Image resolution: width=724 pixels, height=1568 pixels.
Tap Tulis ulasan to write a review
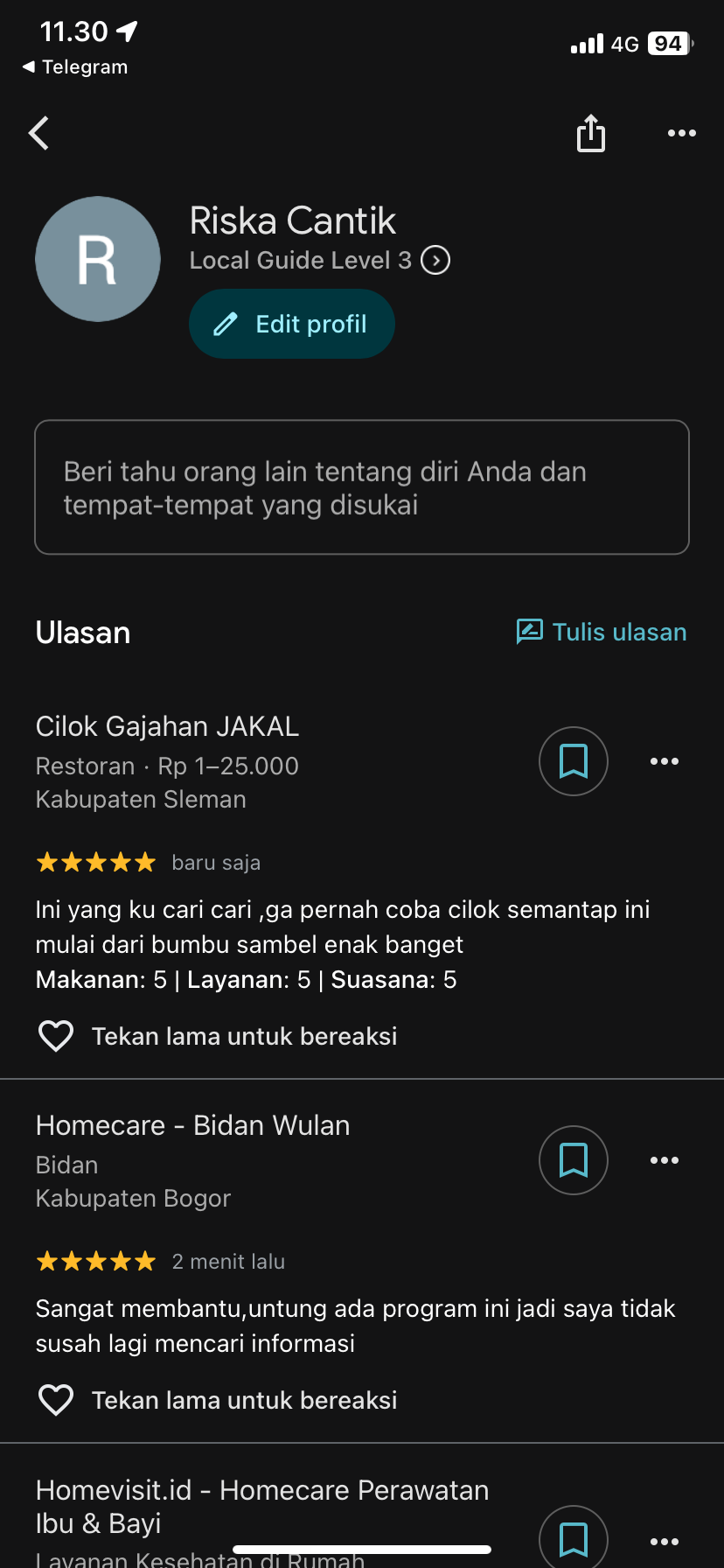602,632
